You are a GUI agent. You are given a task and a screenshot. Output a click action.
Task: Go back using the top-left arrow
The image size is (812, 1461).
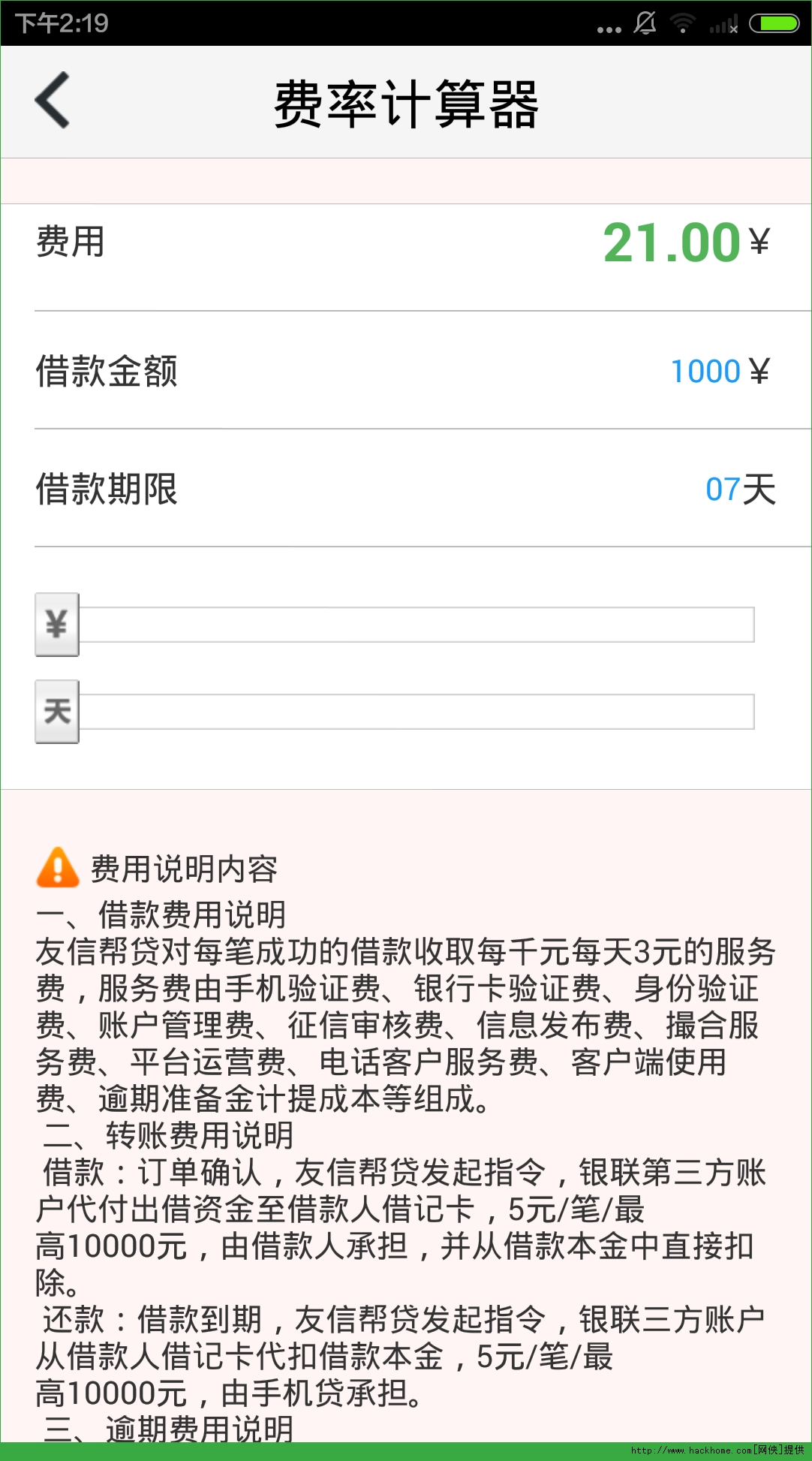(53, 101)
